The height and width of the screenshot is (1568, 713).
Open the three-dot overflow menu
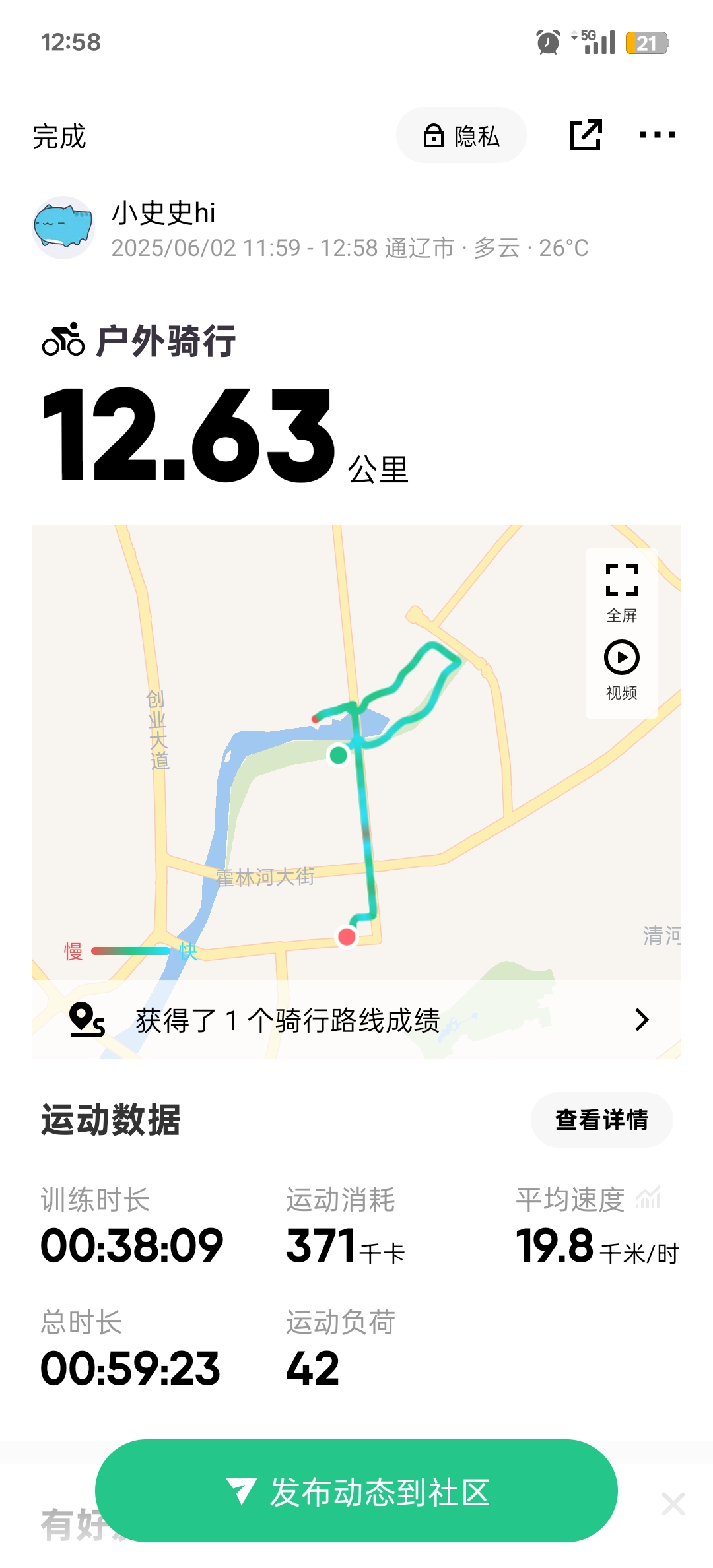pos(657,135)
